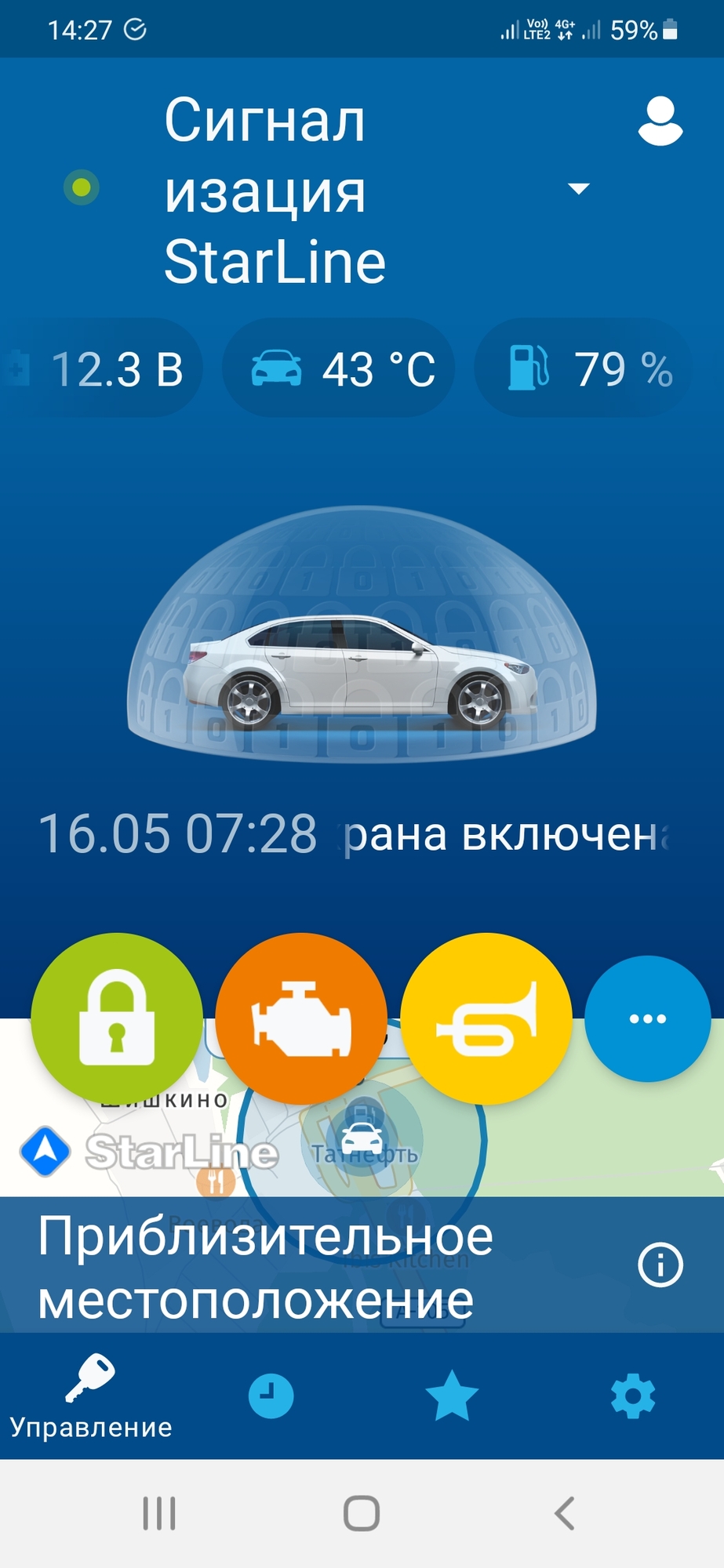724x1568 pixels.
Task: Open info icon for Приблизительное местоположение
Action: click(660, 1265)
